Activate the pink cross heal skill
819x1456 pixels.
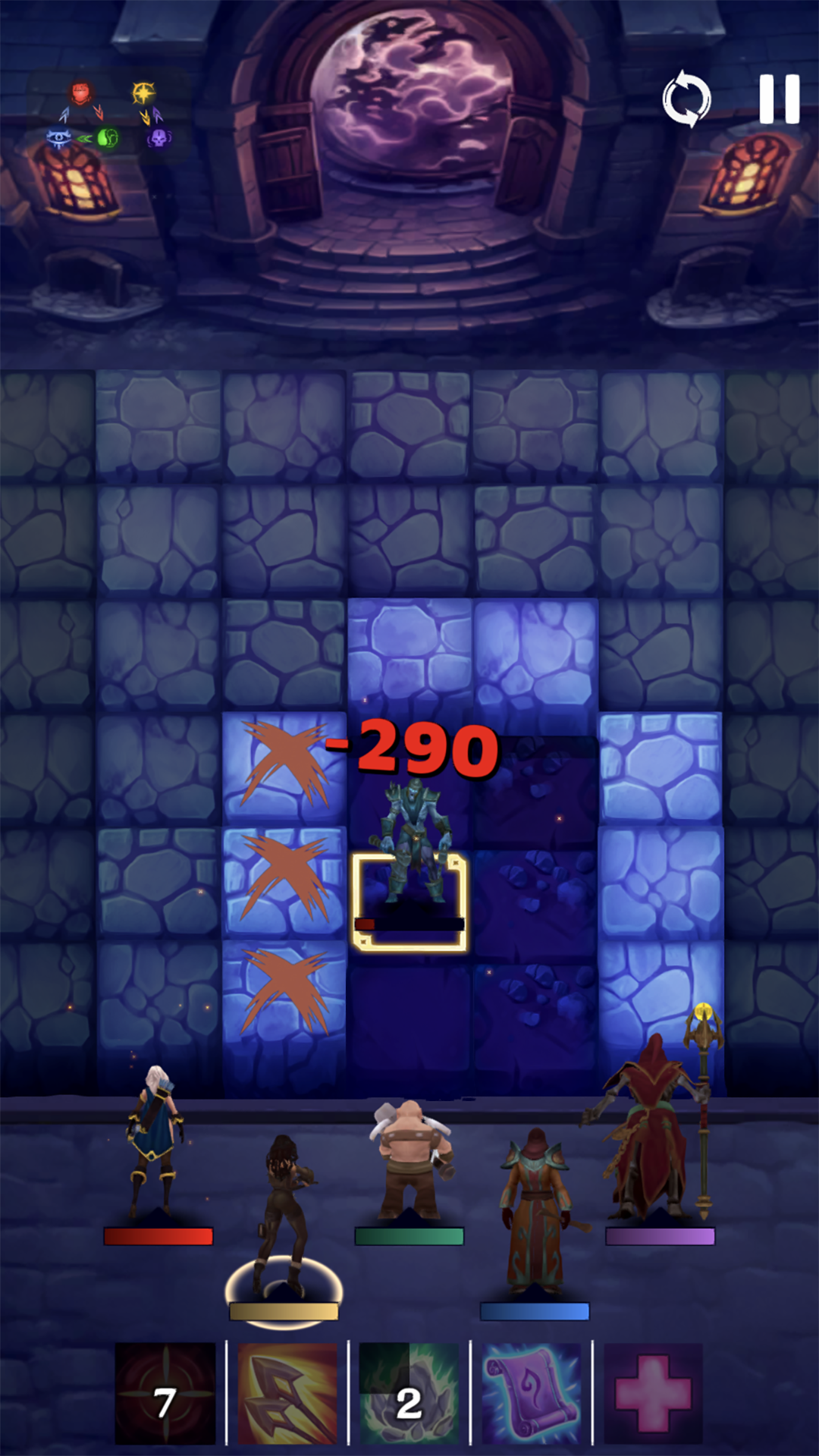click(654, 1394)
